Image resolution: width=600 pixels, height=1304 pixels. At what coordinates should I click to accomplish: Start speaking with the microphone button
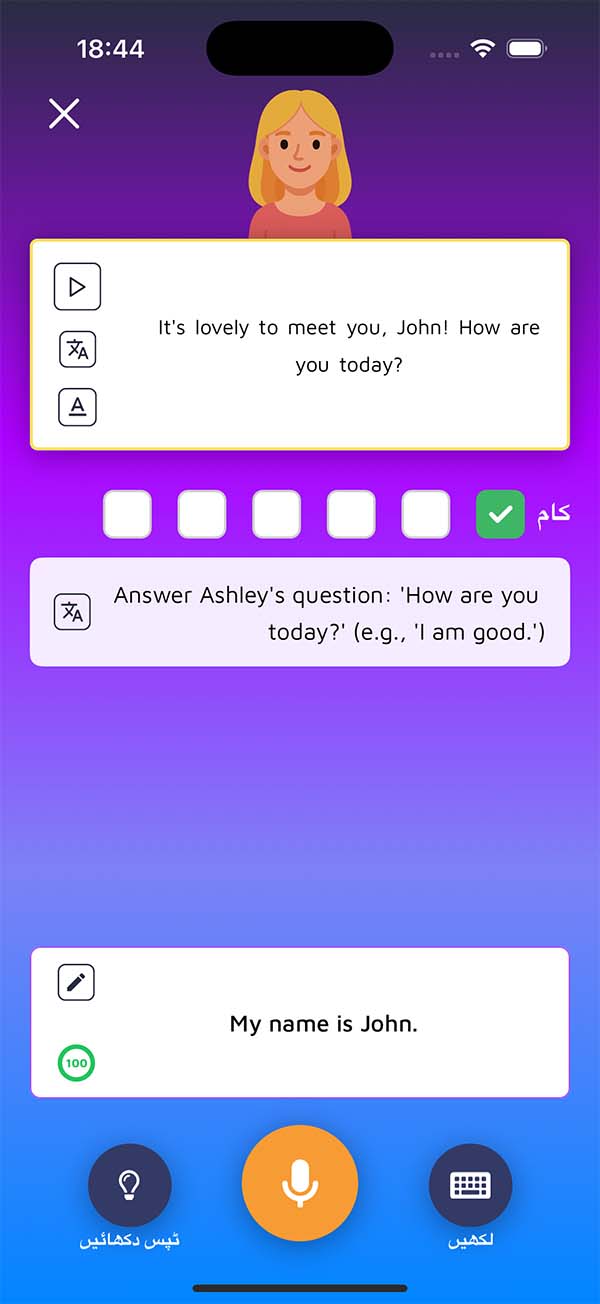[300, 1183]
